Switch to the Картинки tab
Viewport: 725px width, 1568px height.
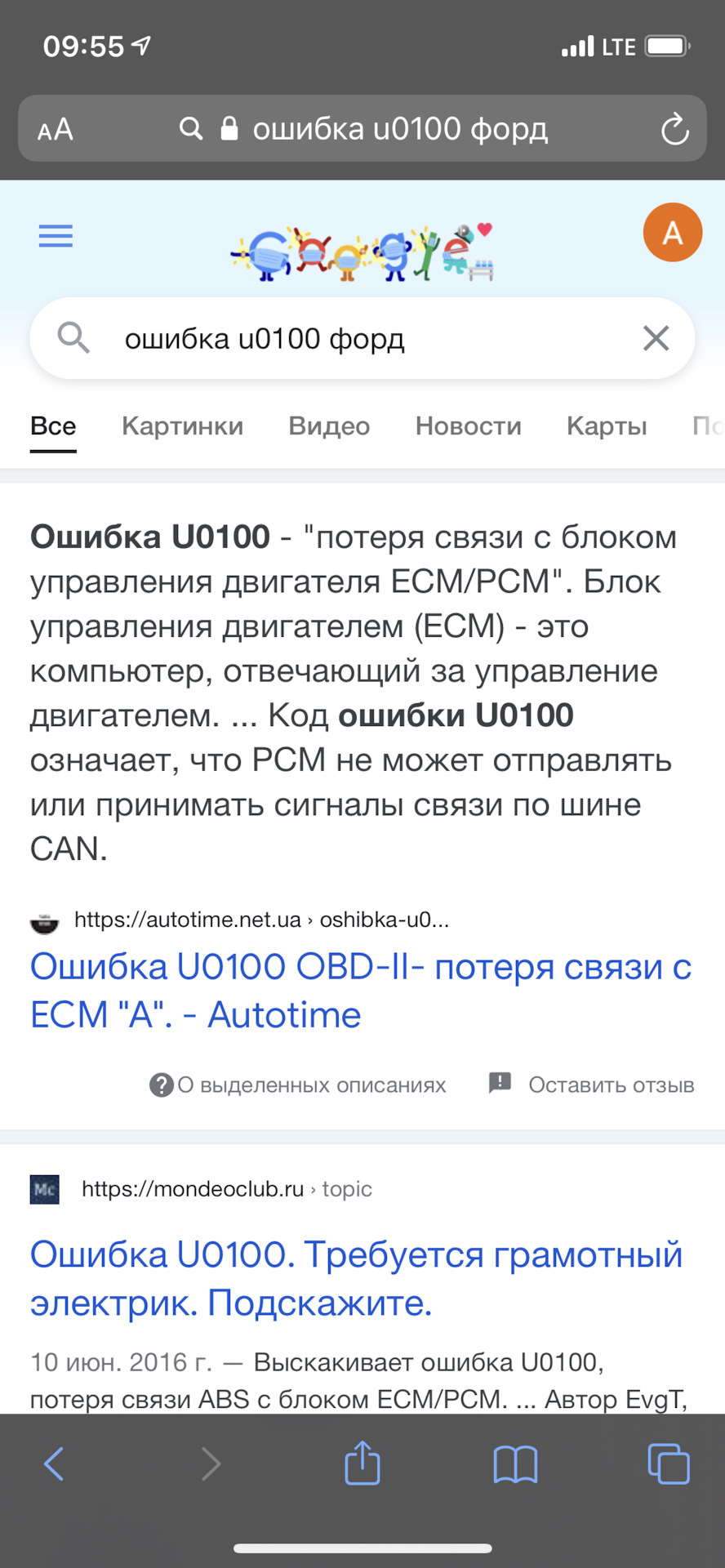[182, 425]
